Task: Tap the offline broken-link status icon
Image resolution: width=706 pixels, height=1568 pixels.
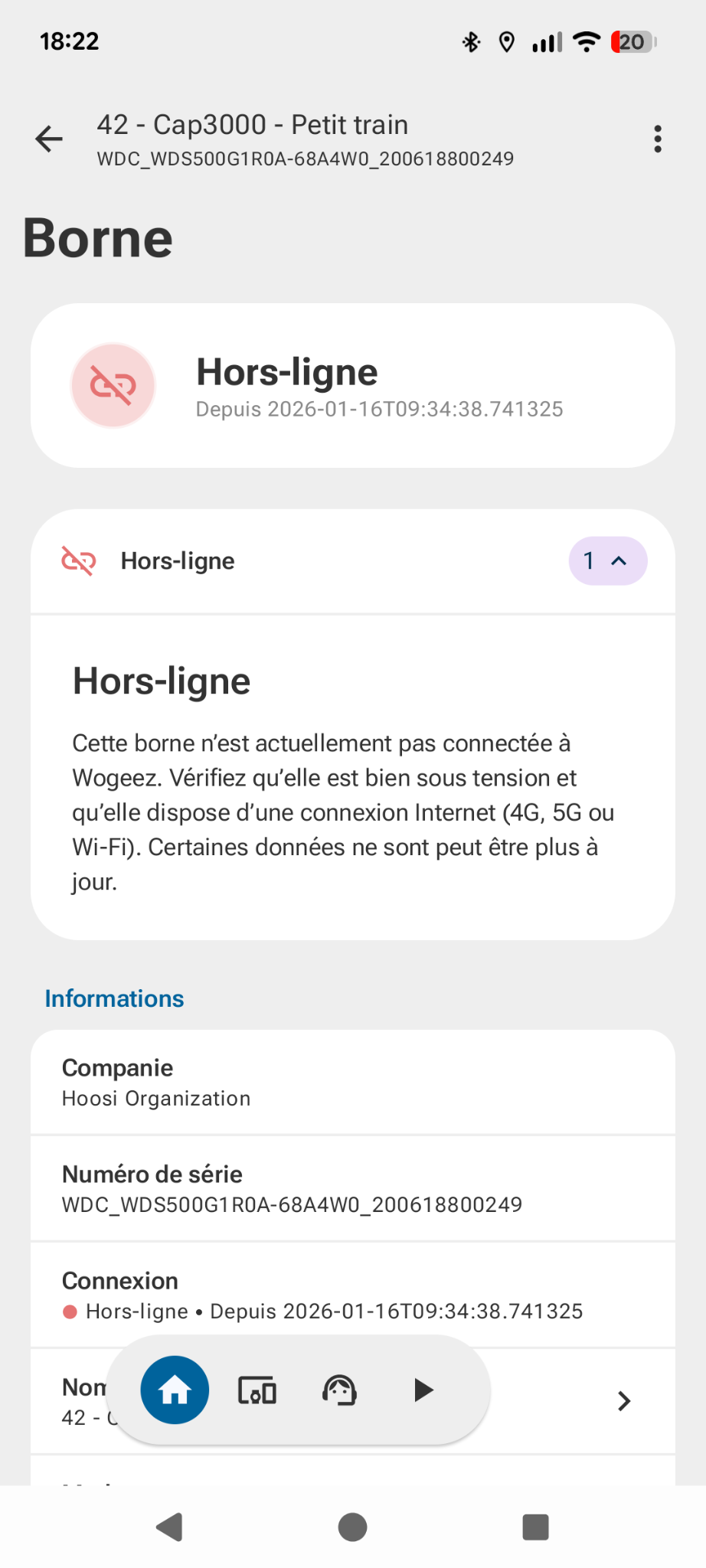Action: click(113, 385)
